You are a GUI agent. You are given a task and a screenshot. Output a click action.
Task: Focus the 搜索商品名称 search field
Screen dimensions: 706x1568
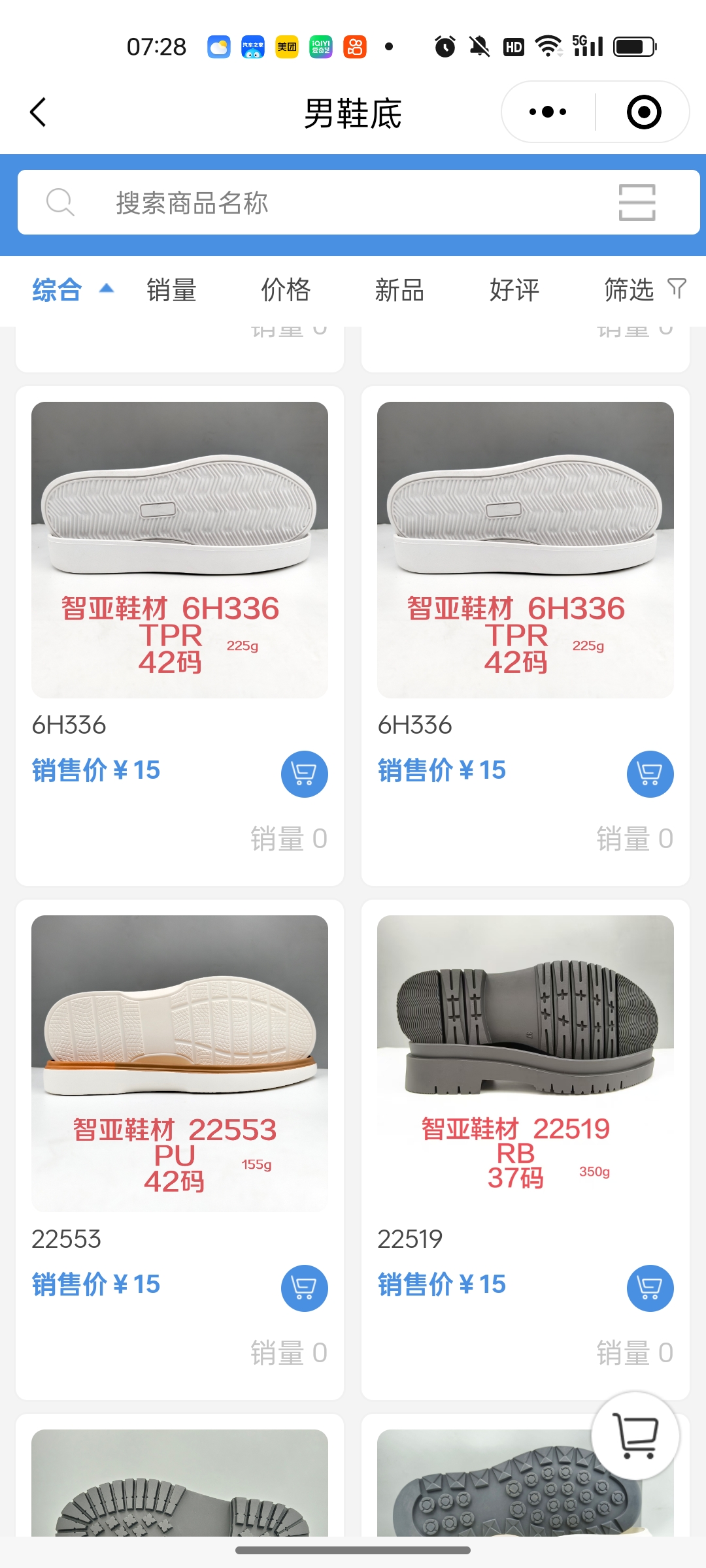327,203
